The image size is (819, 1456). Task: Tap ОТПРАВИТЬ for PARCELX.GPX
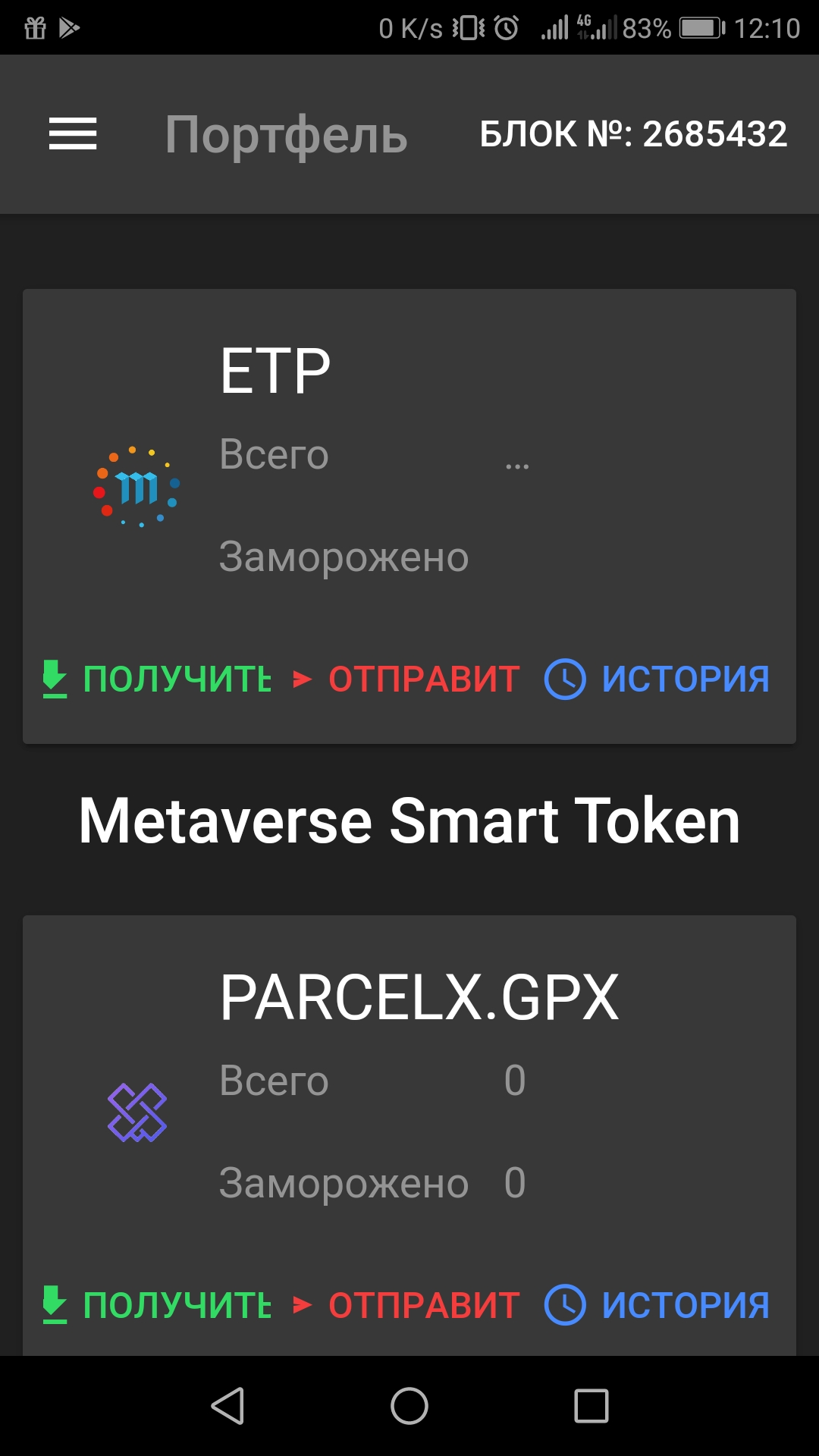coord(407,1305)
